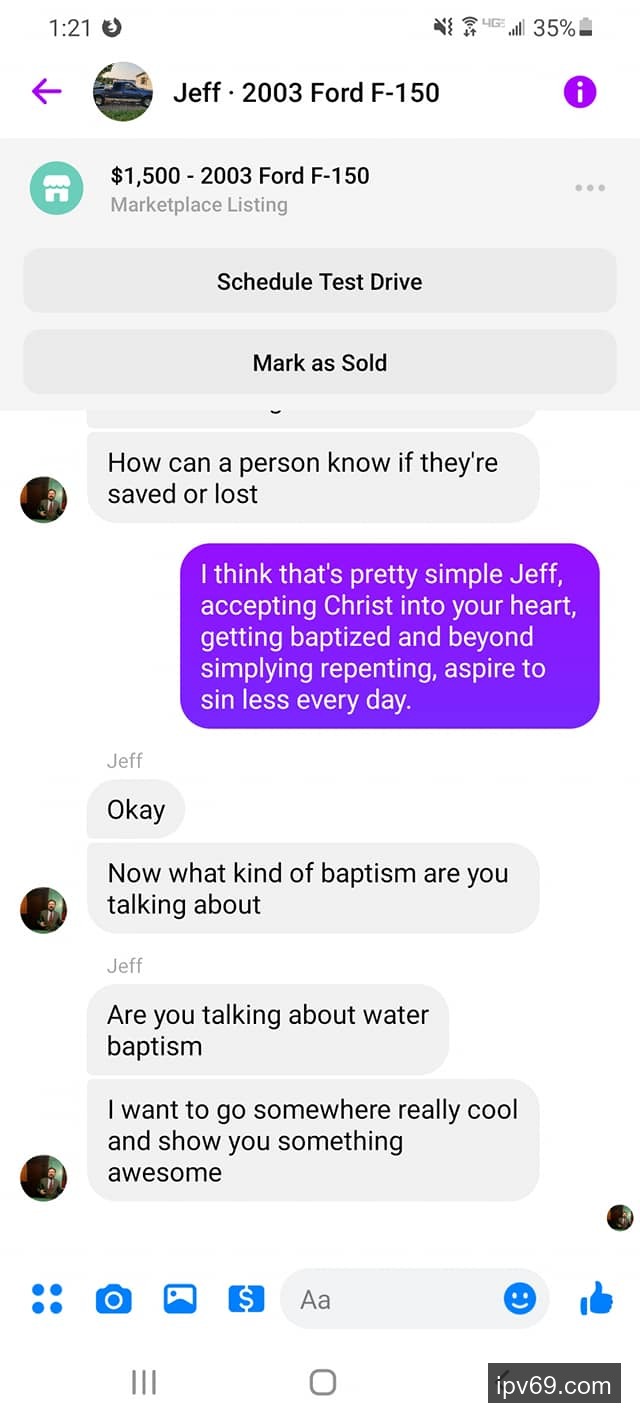Open the $1,500 Ford F-150 listing
The width and height of the screenshot is (640, 1422).
click(240, 188)
